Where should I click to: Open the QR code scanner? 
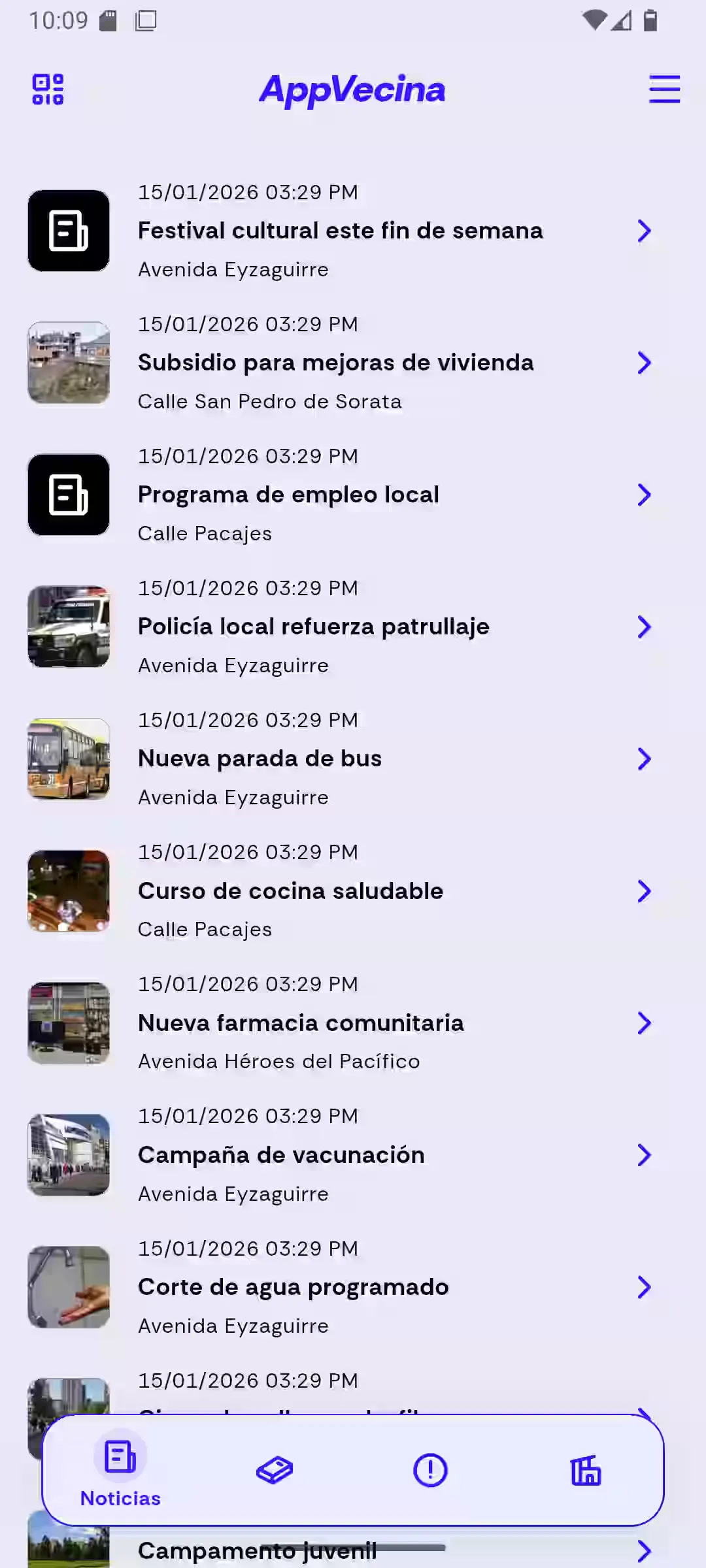click(46, 90)
